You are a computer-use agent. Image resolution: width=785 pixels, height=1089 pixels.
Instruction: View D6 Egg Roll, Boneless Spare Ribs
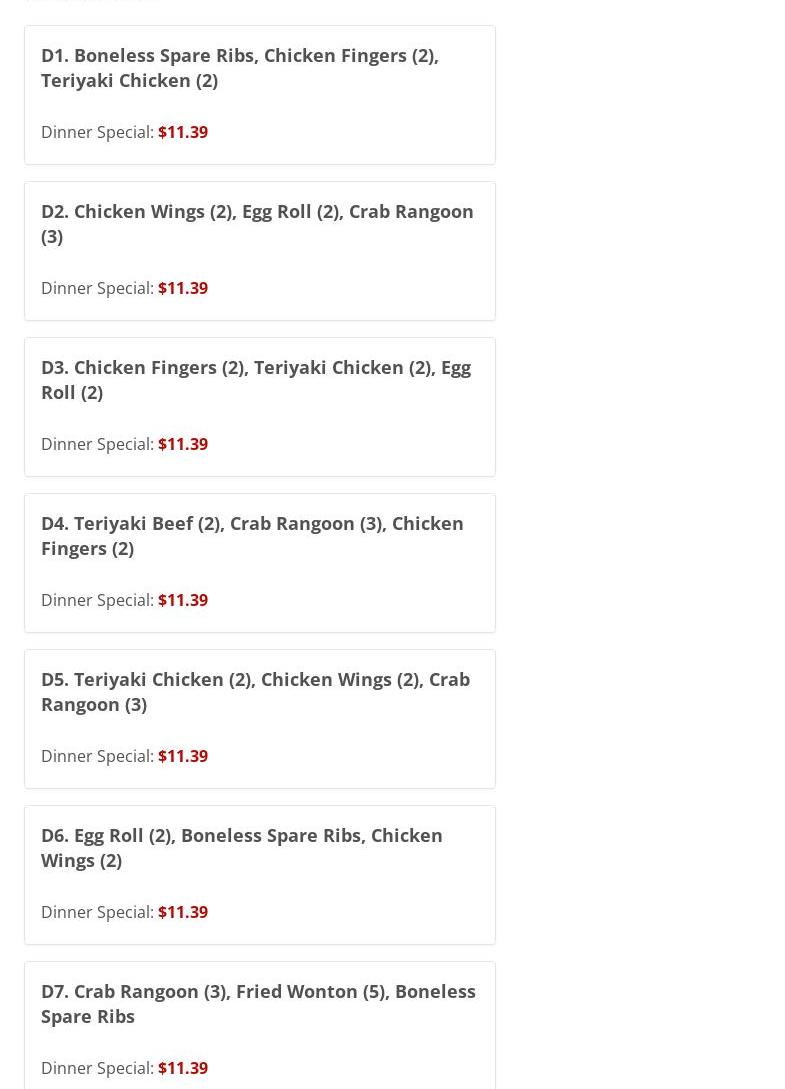click(242, 848)
